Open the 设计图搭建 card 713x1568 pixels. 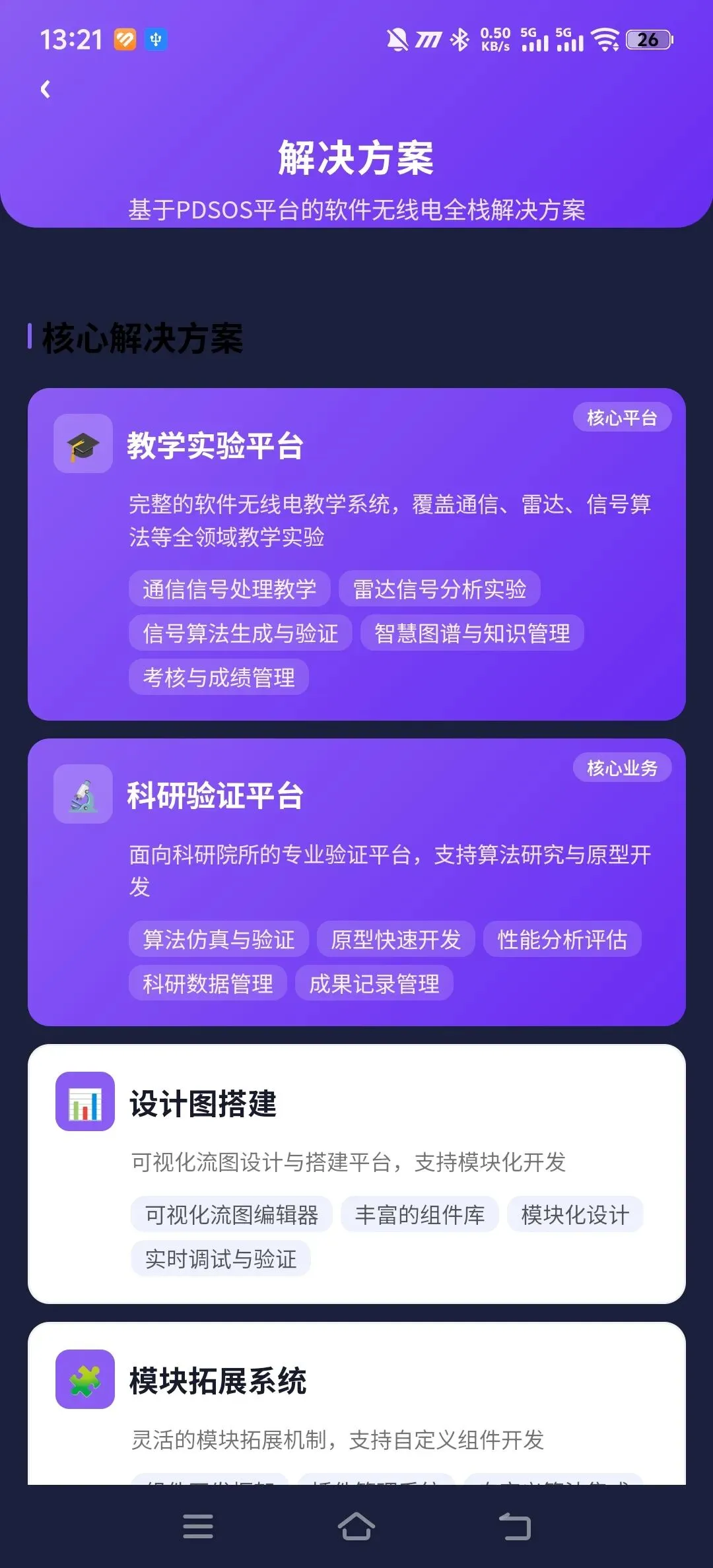click(356, 1174)
